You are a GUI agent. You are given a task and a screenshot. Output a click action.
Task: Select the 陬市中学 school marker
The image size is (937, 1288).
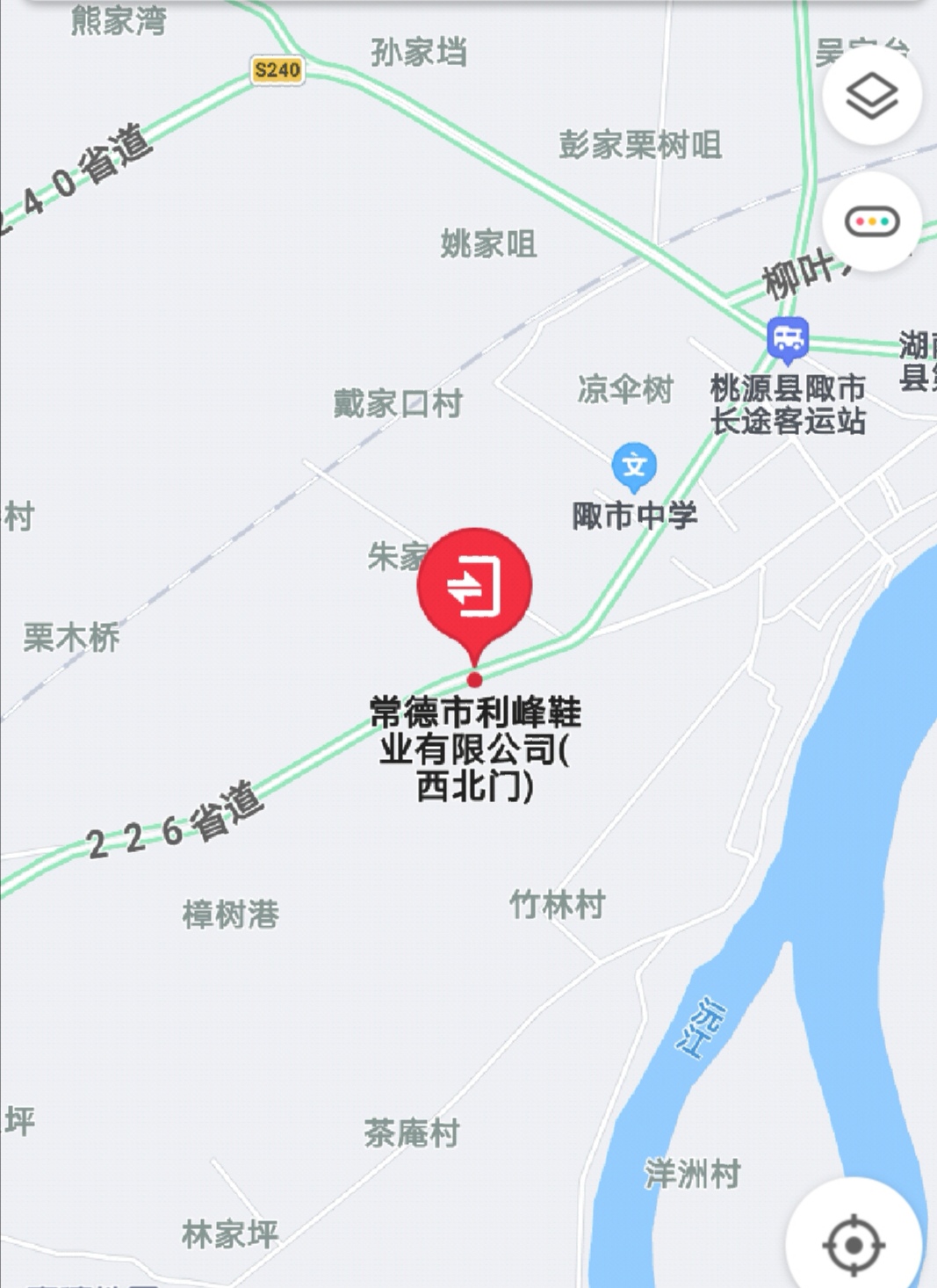pos(634,467)
